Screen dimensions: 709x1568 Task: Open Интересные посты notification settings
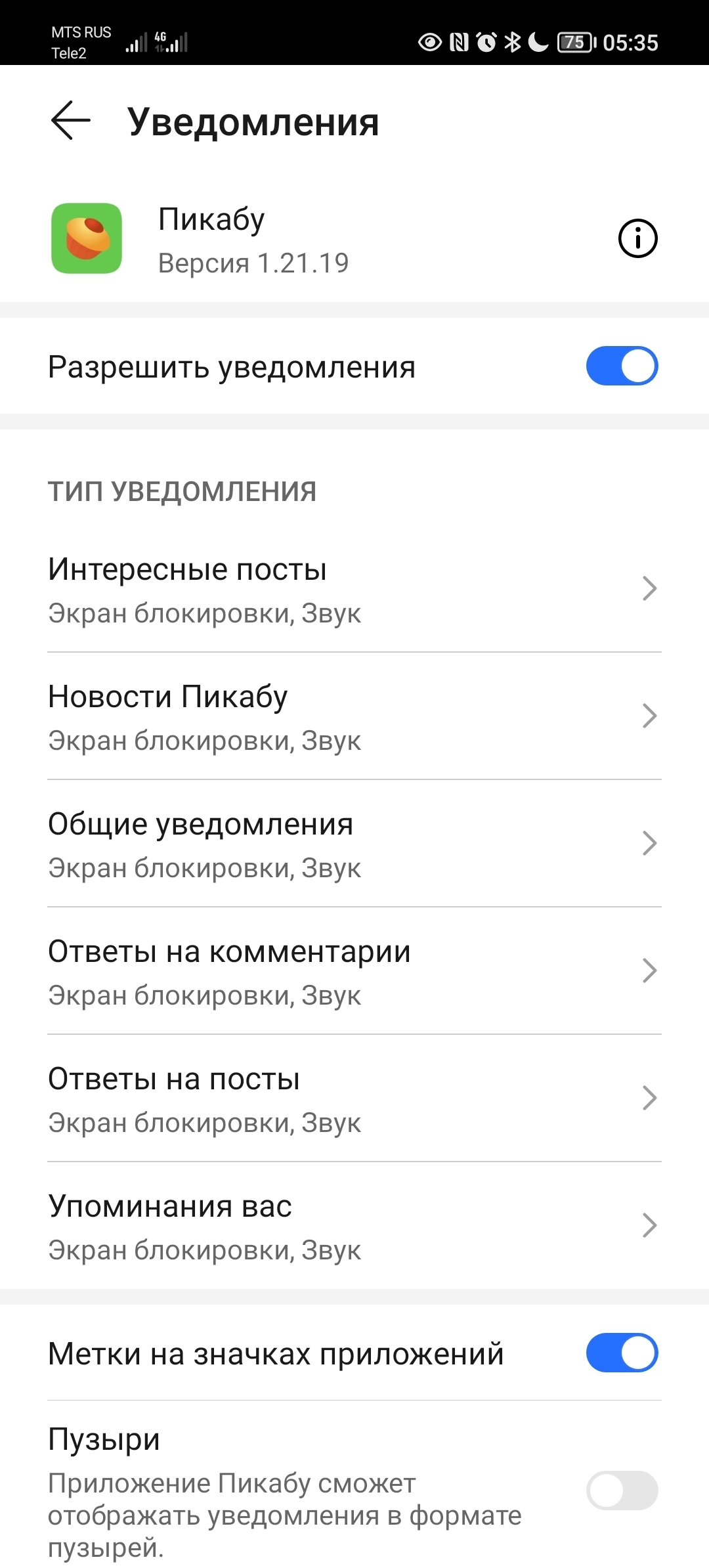[x=354, y=589]
